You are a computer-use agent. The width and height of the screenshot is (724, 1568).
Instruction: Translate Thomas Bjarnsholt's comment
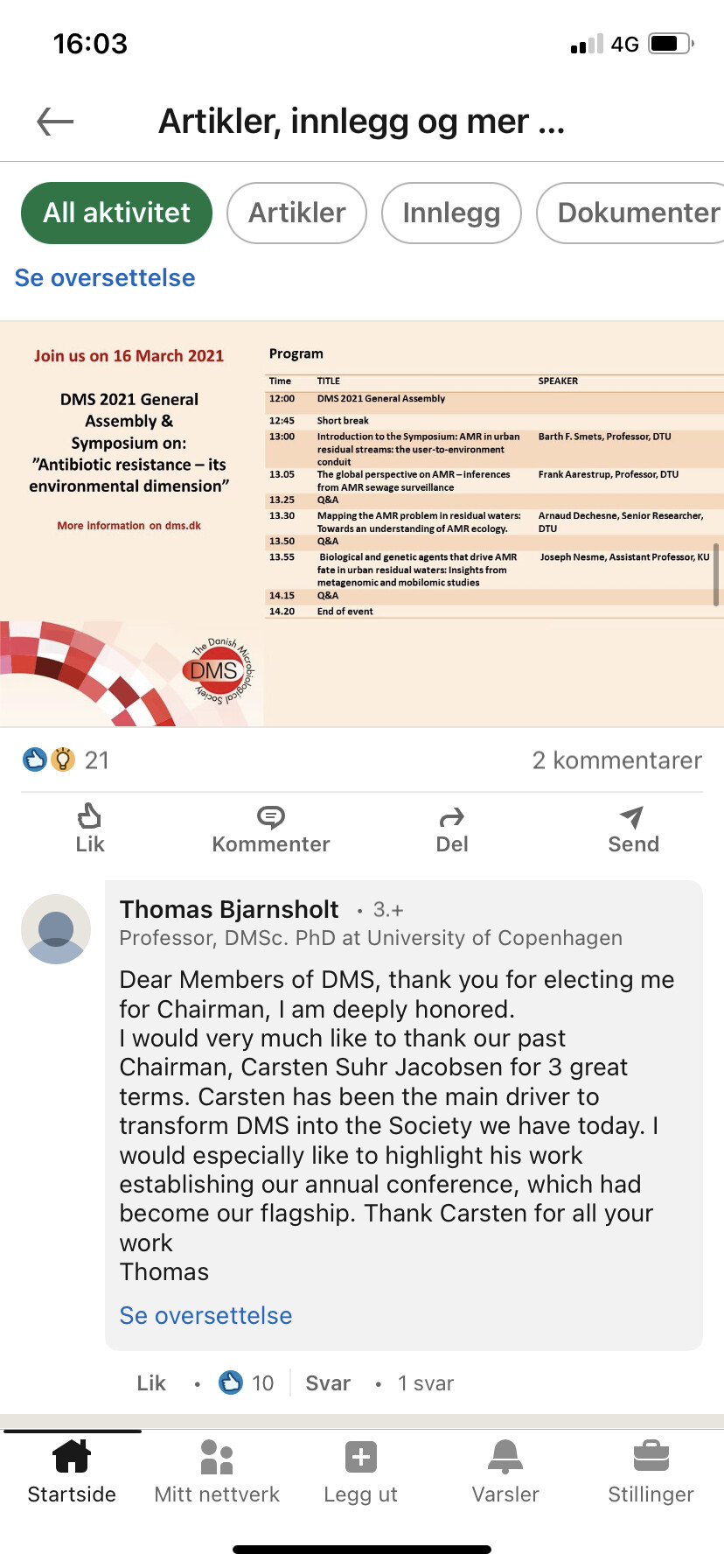point(205,1315)
